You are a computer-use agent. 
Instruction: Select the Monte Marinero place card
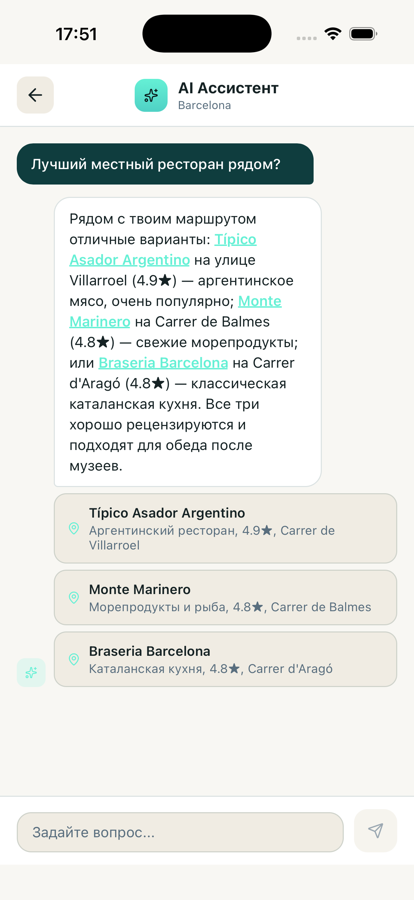[x=225, y=598]
